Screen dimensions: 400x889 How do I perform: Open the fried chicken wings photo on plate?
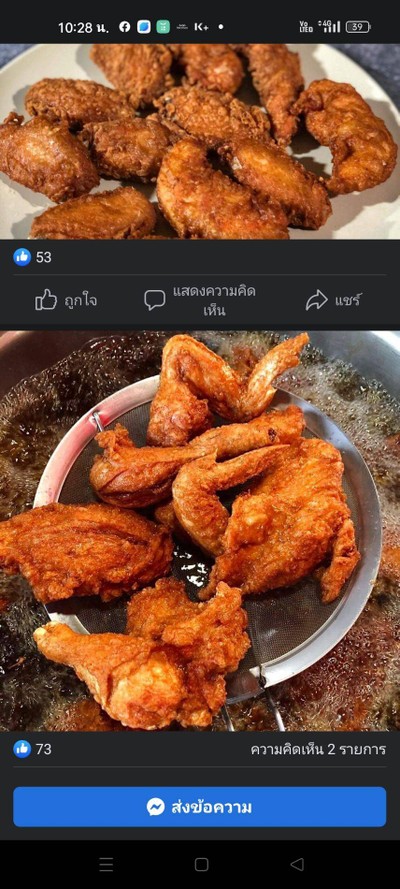tap(200, 141)
